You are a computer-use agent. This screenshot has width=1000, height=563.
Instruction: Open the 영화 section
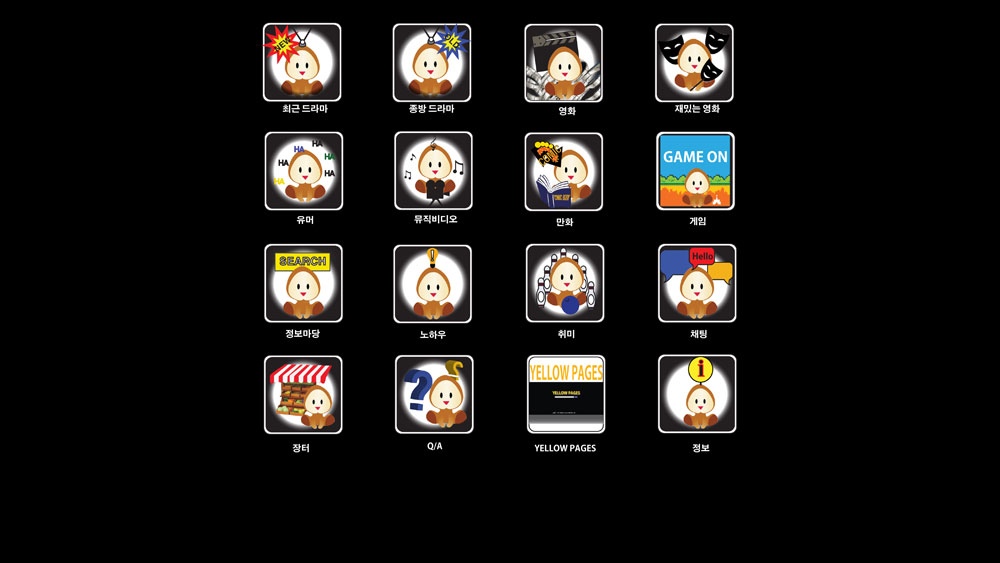point(564,63)
